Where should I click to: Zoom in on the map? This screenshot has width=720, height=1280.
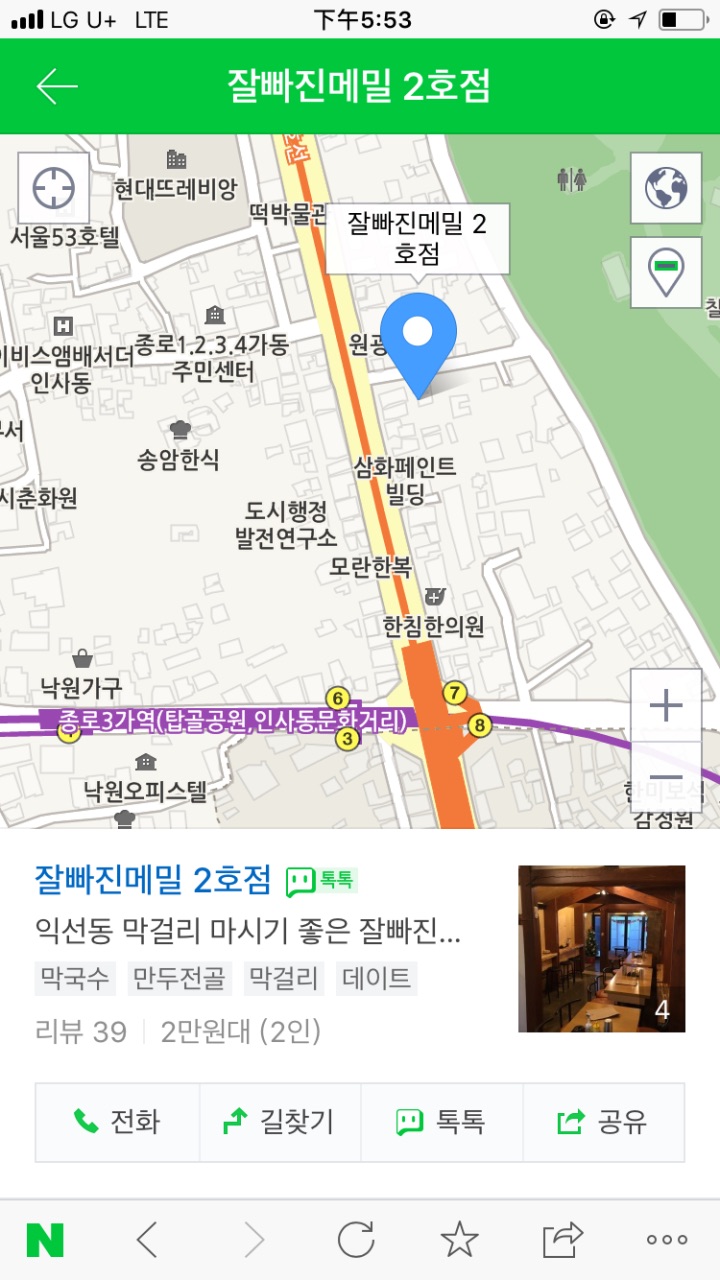click(666, 706)
